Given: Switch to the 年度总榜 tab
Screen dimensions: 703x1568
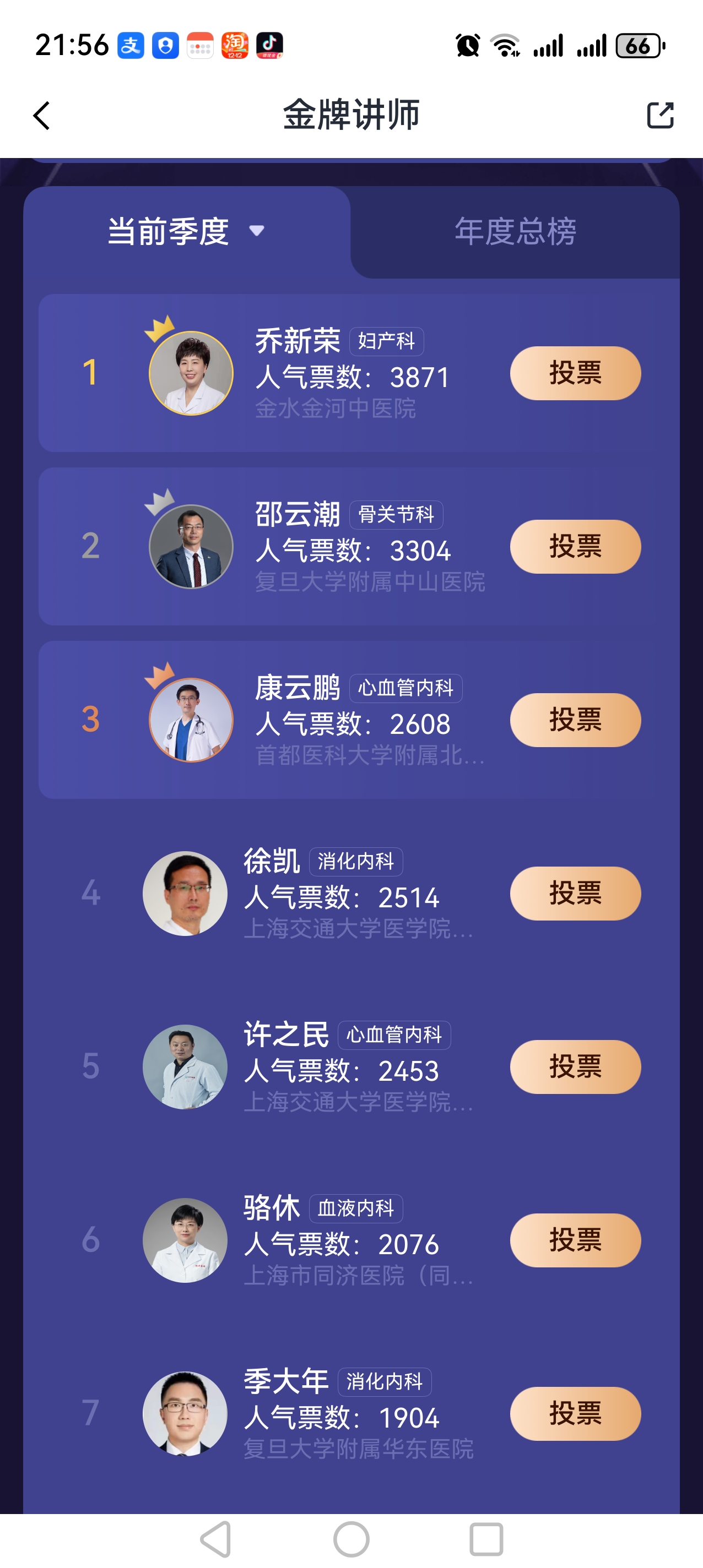Looking at the screenshot, I should click(515, 231).
